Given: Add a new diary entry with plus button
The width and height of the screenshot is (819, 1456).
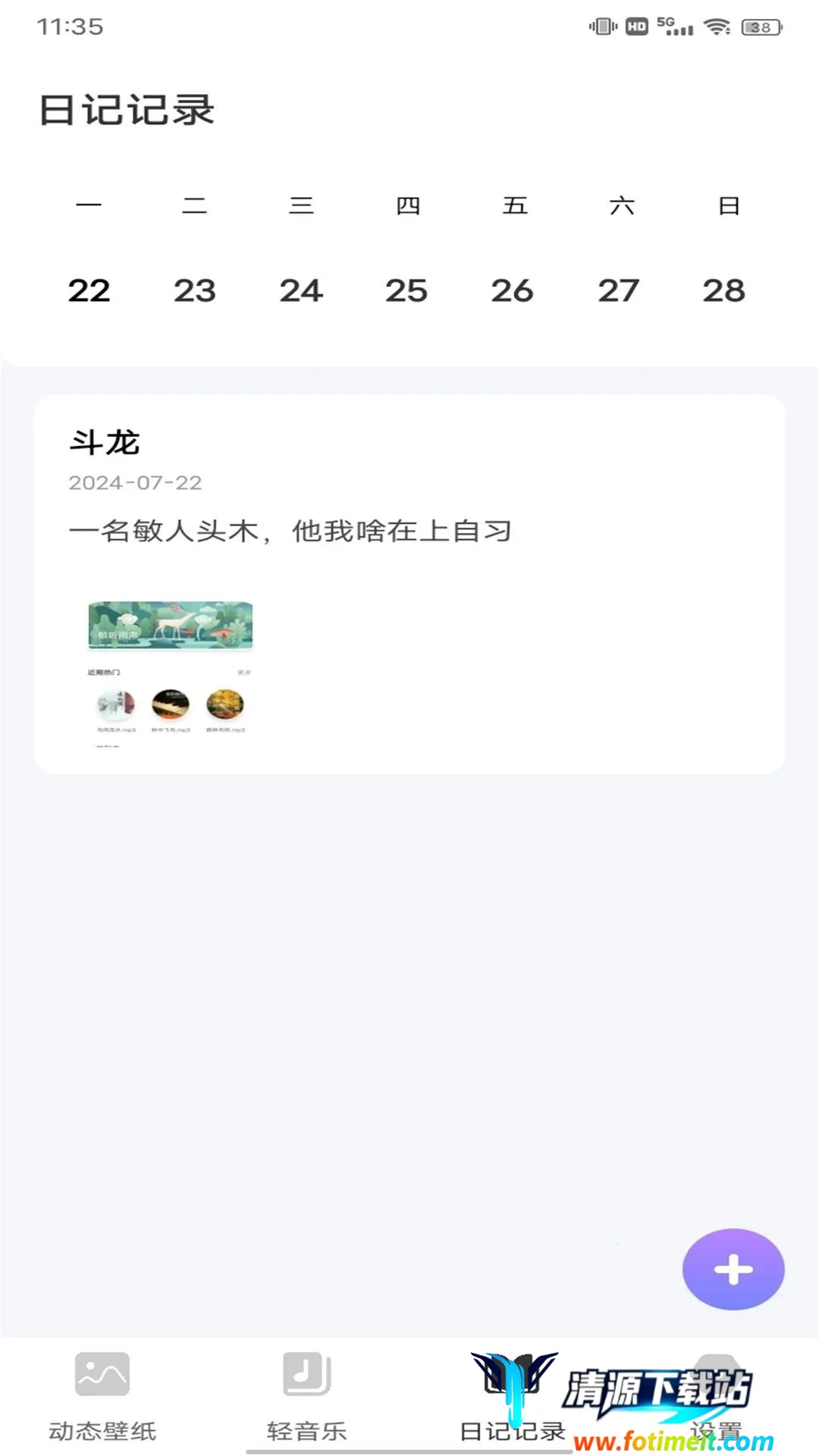Looking at the screenshot, I should [x=733, y=1269].
